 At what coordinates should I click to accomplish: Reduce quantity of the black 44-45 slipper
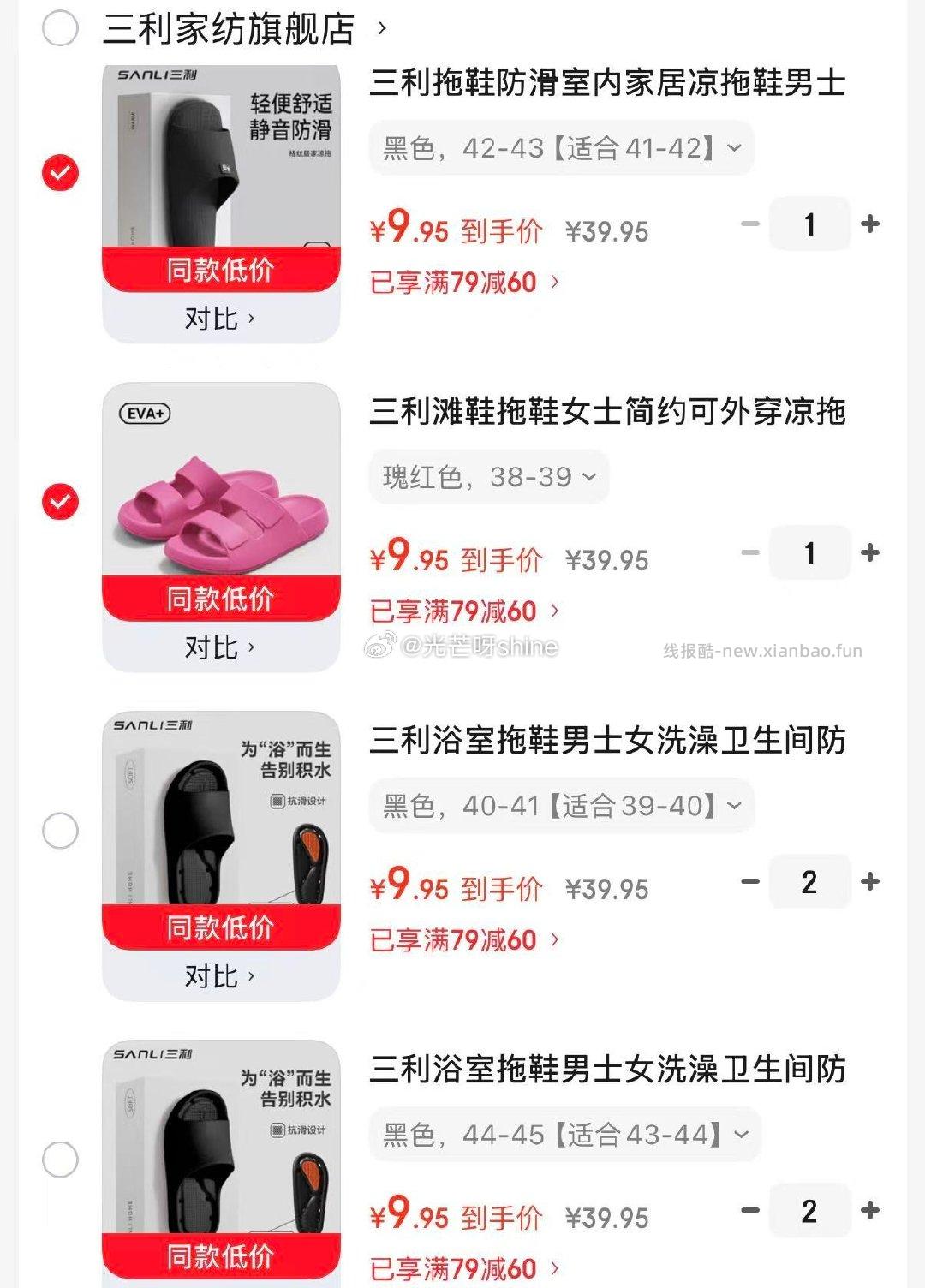click(750, 1211)
